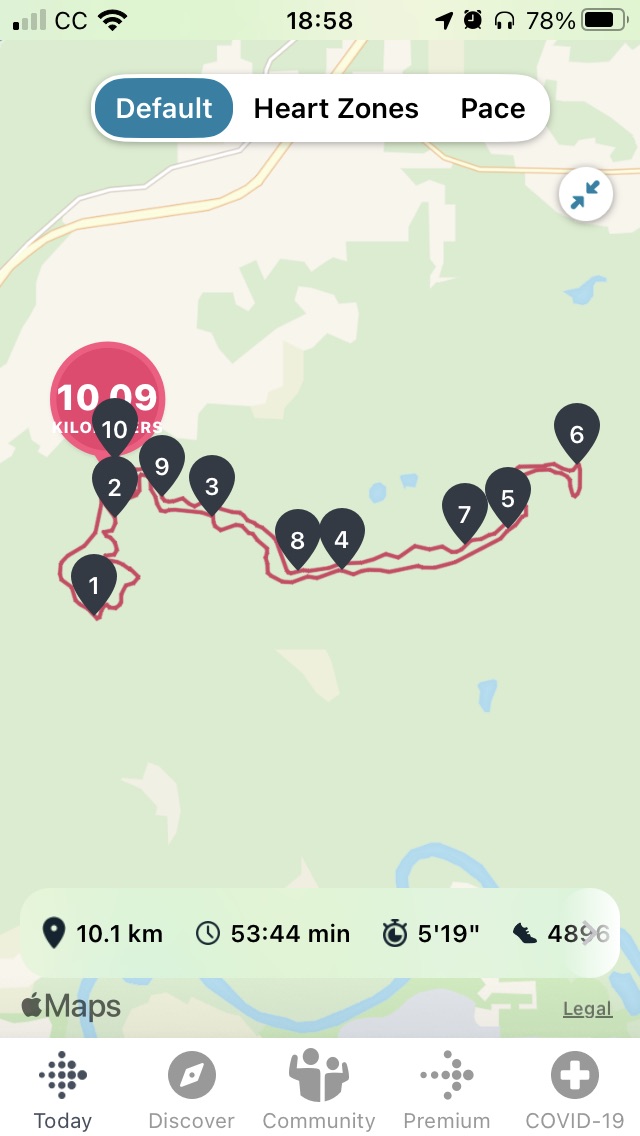Screen dimensions: 640x1136
Task: Switch to the Heart Zones map view
Action: tap(336, 109)
